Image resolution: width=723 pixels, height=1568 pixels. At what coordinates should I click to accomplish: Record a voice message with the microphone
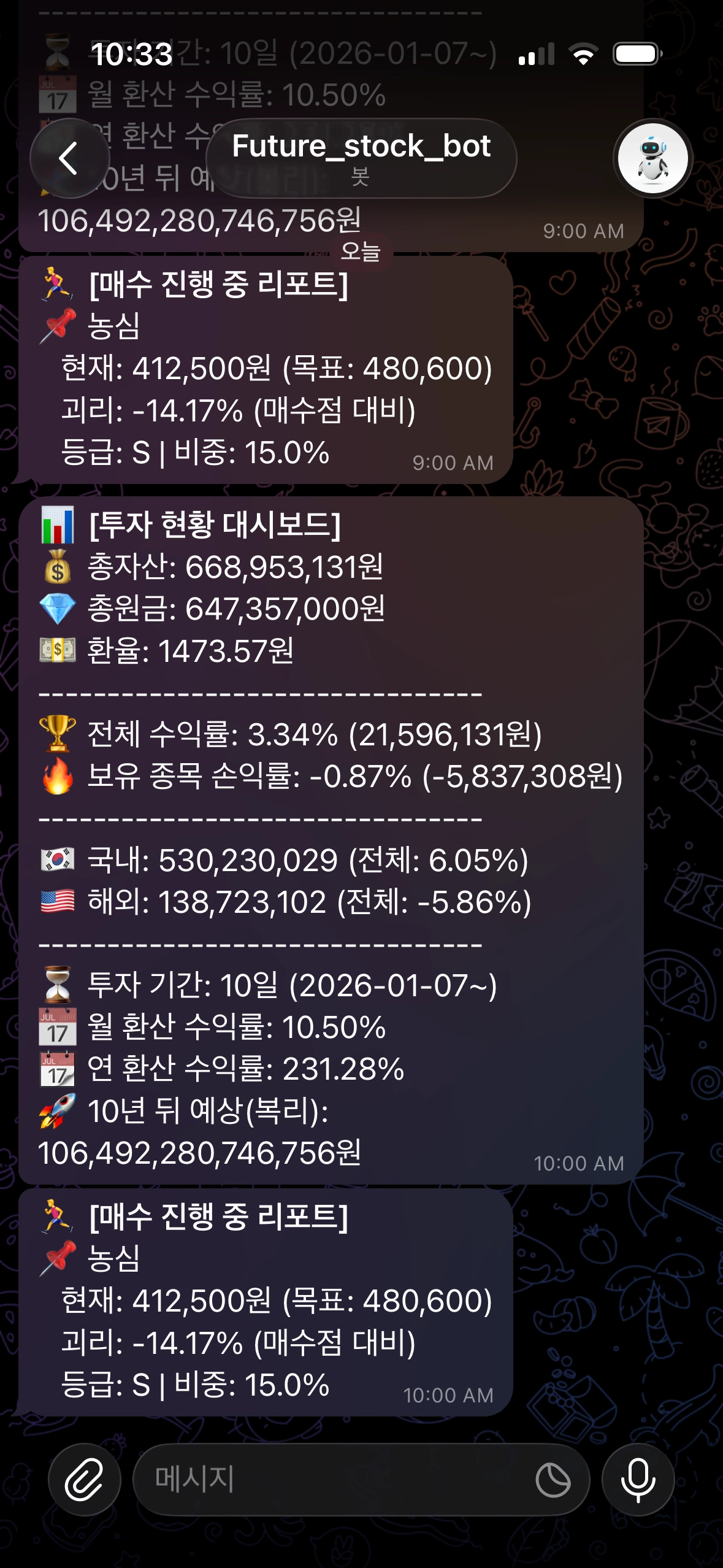[x=638, y=1480]
